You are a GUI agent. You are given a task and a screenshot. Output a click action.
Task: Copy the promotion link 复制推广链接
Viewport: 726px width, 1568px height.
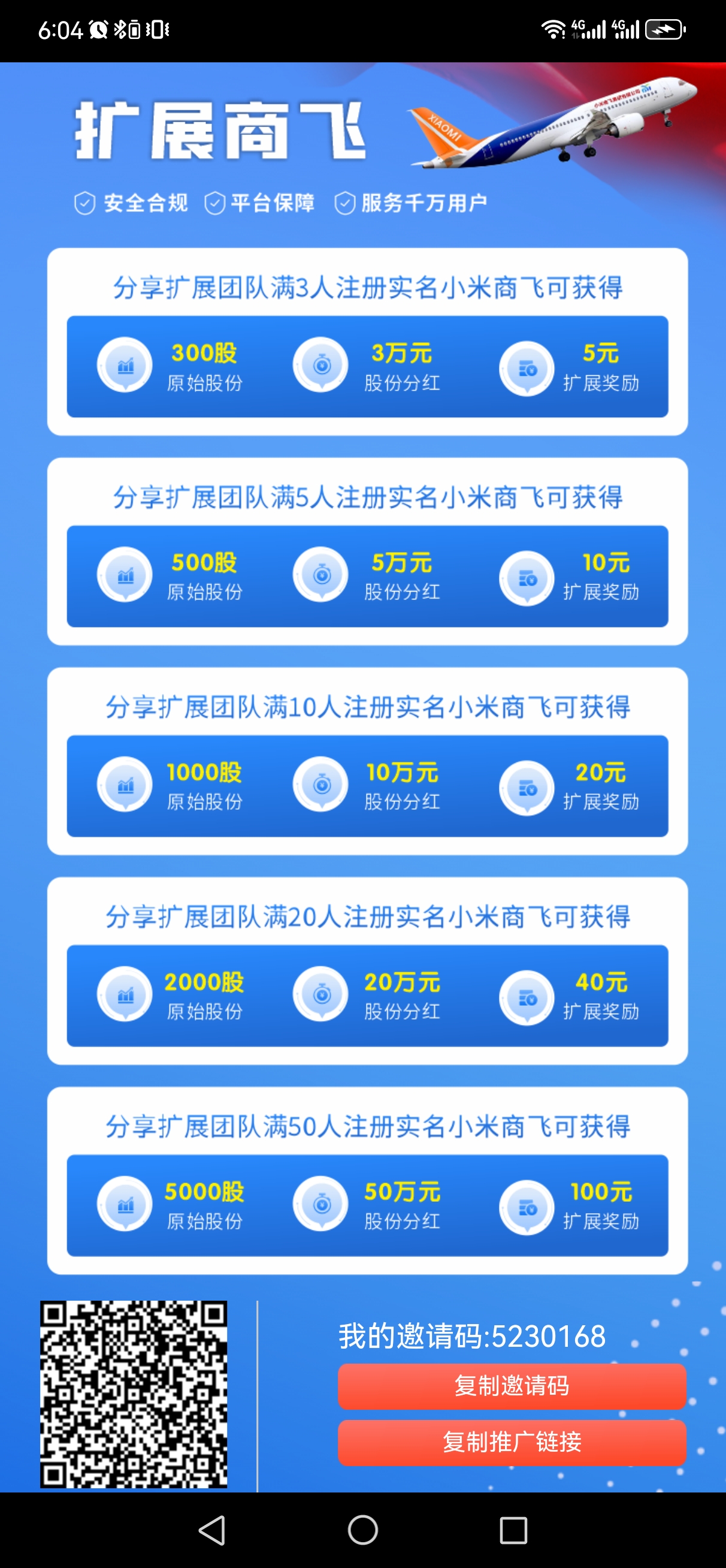512,1442
